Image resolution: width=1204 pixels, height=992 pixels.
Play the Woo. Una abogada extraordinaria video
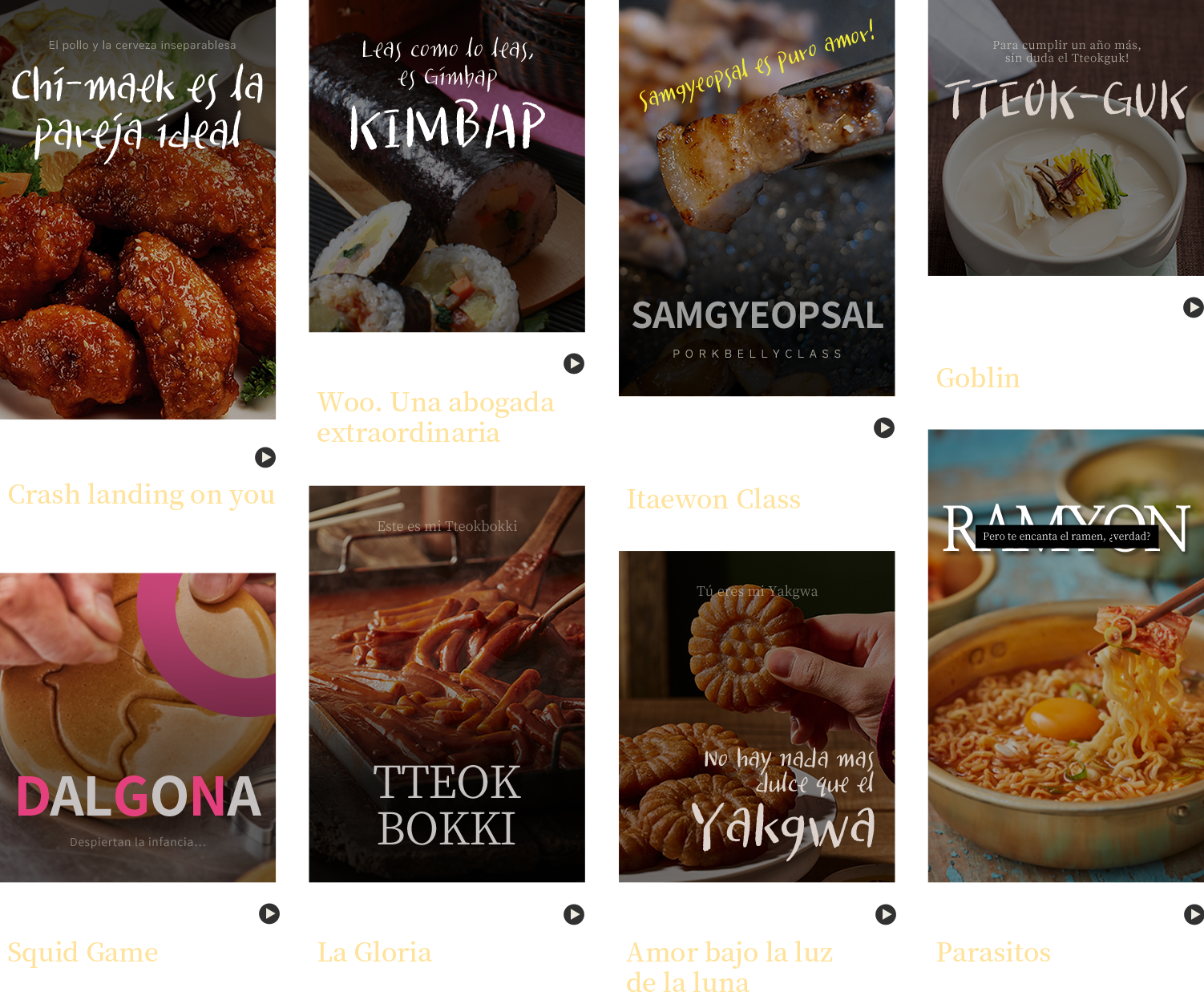pos(574,363)
